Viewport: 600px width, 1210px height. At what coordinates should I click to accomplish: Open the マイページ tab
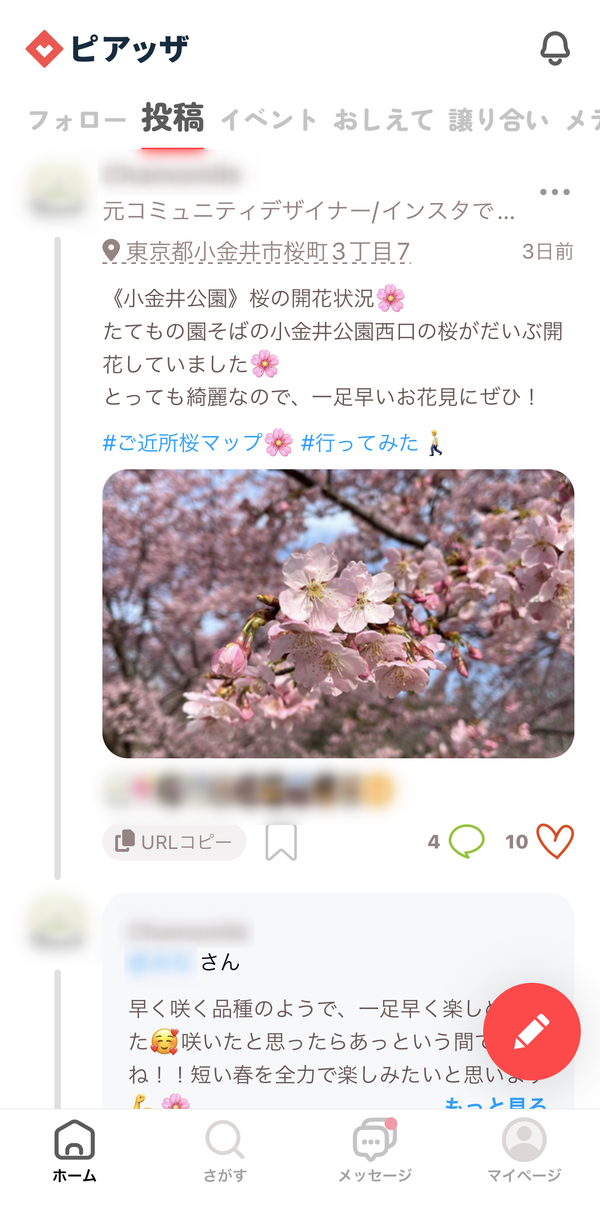point(524,1151)
